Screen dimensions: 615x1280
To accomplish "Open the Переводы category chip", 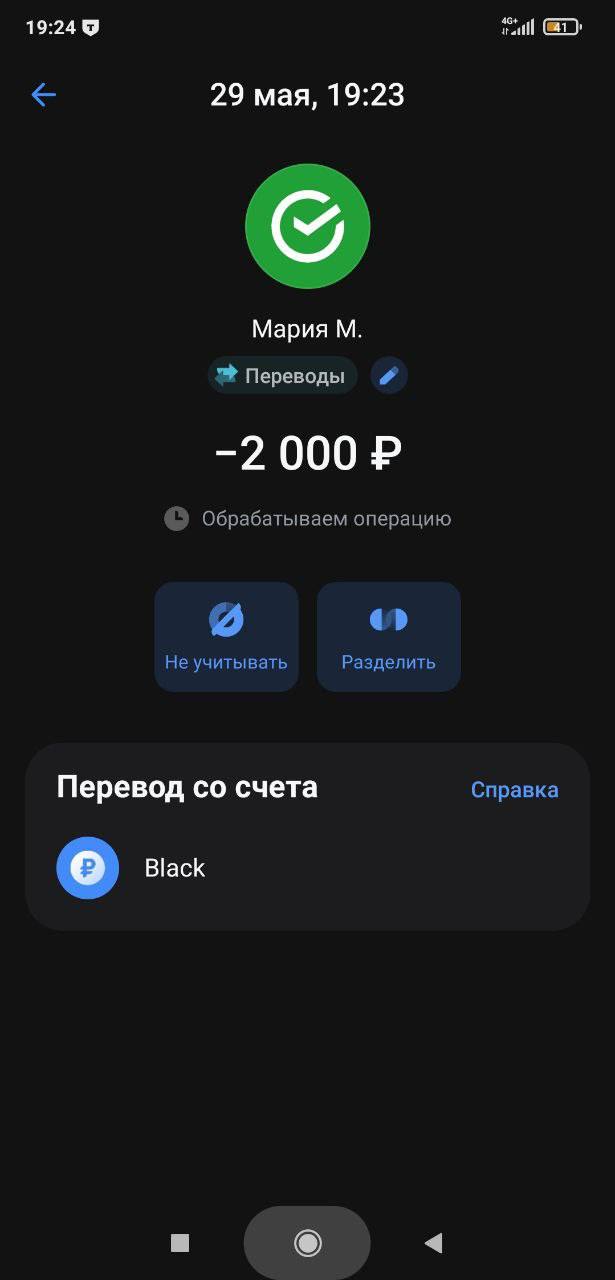I will click(282, 376).
